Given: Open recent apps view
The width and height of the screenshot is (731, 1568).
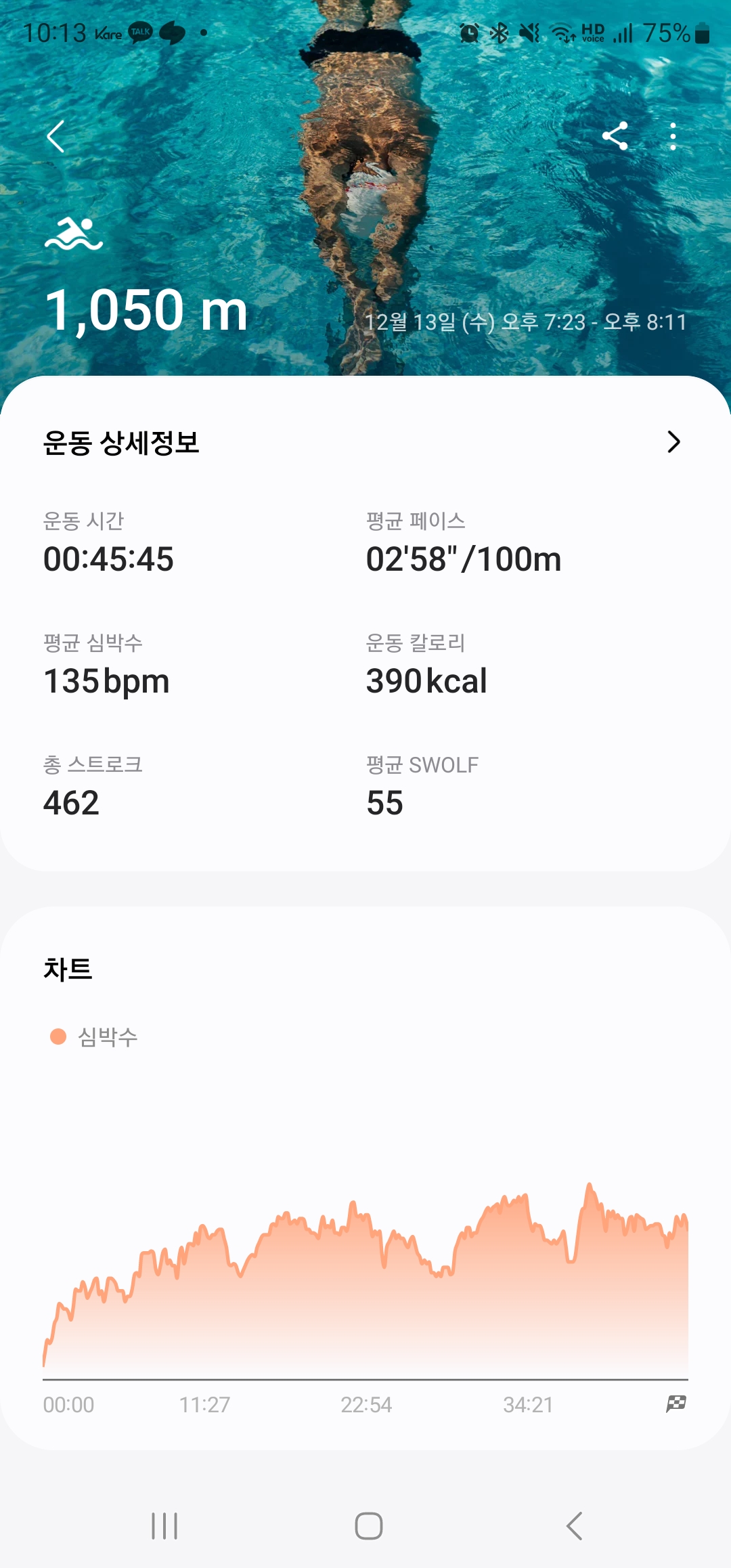Looking at the screenshot, I should coord(164,1526).
